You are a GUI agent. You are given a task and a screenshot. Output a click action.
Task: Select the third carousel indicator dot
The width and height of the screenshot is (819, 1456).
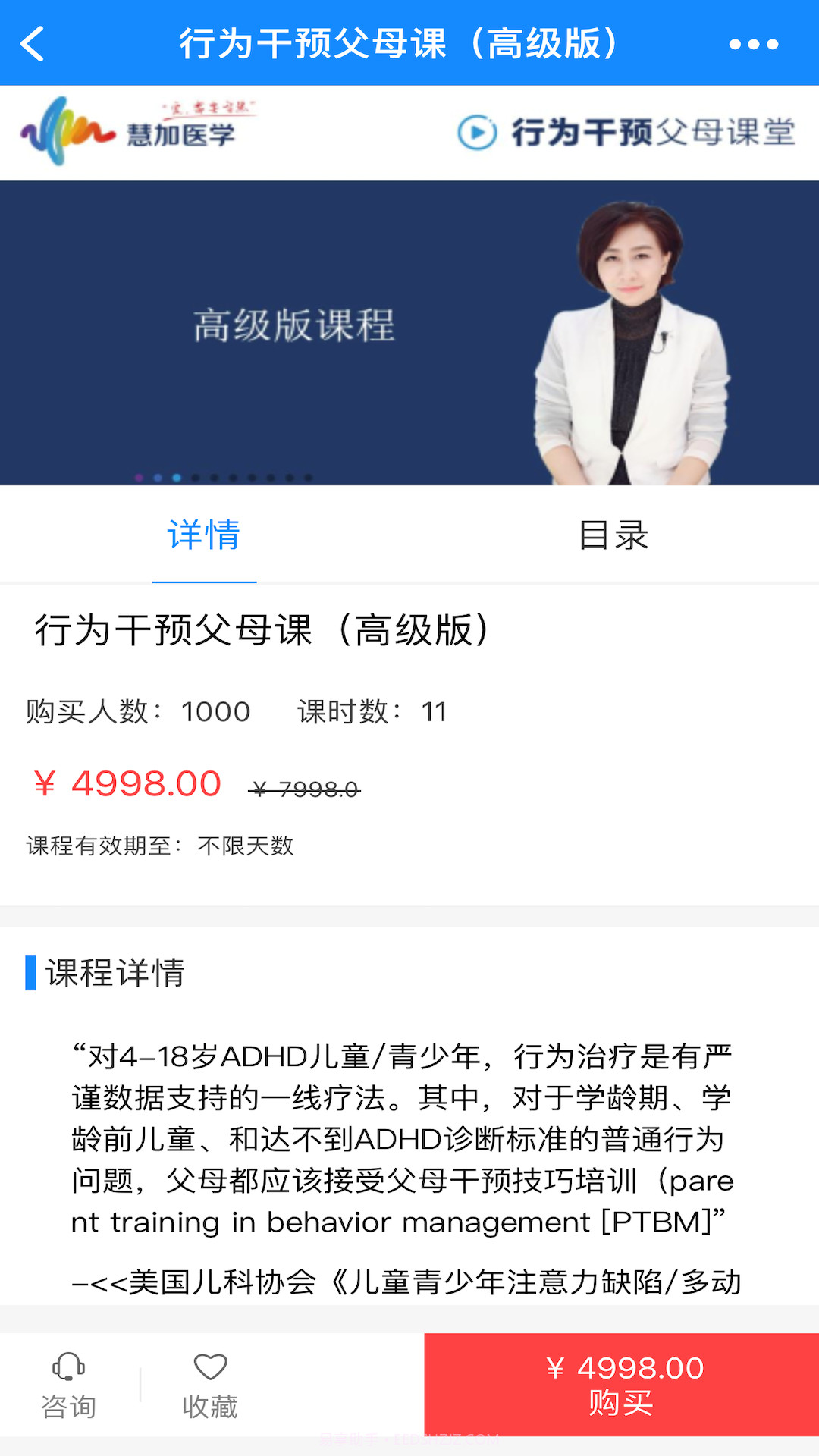tap(177, 478)
